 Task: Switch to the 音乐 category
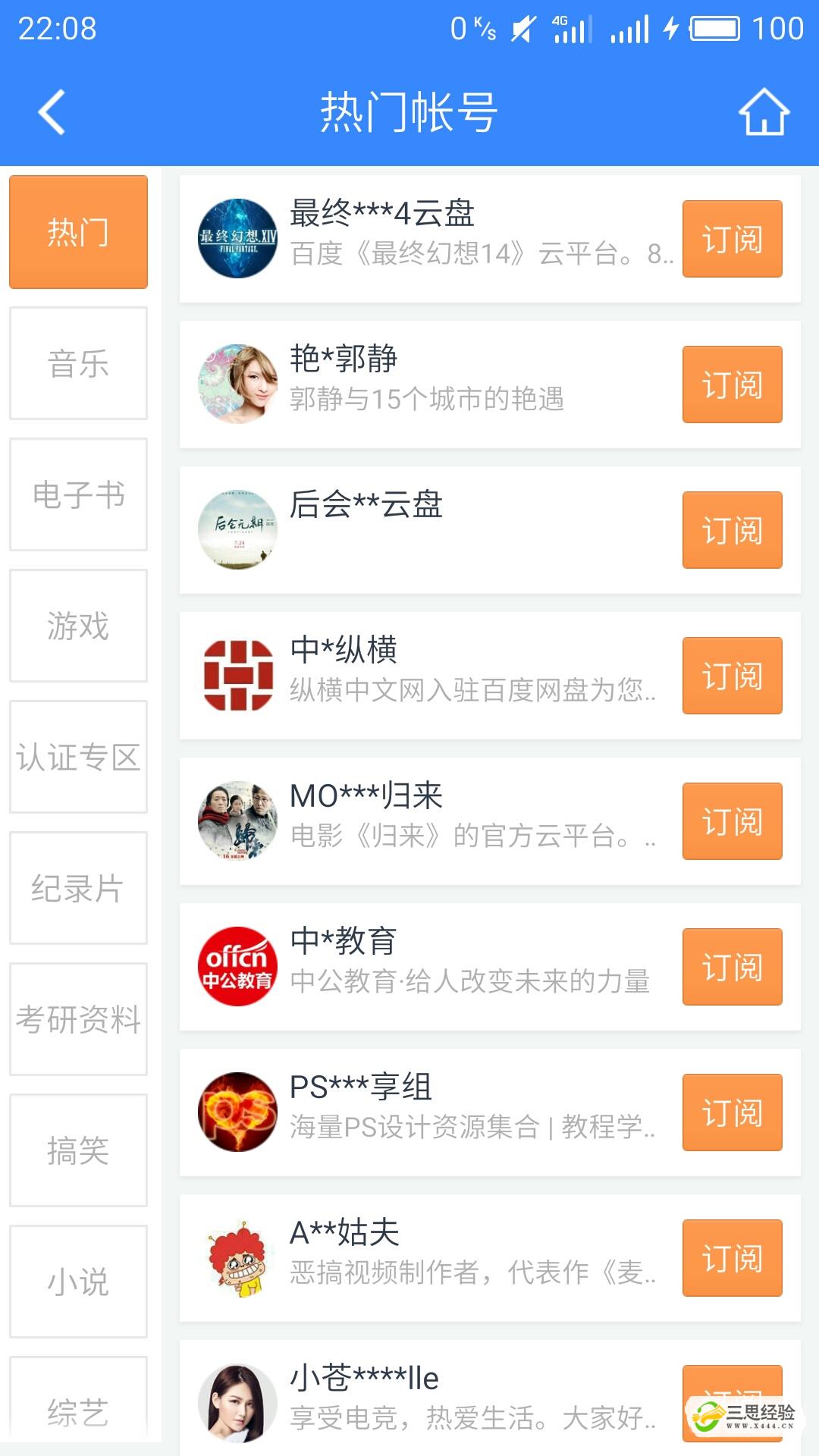[78, 363]
